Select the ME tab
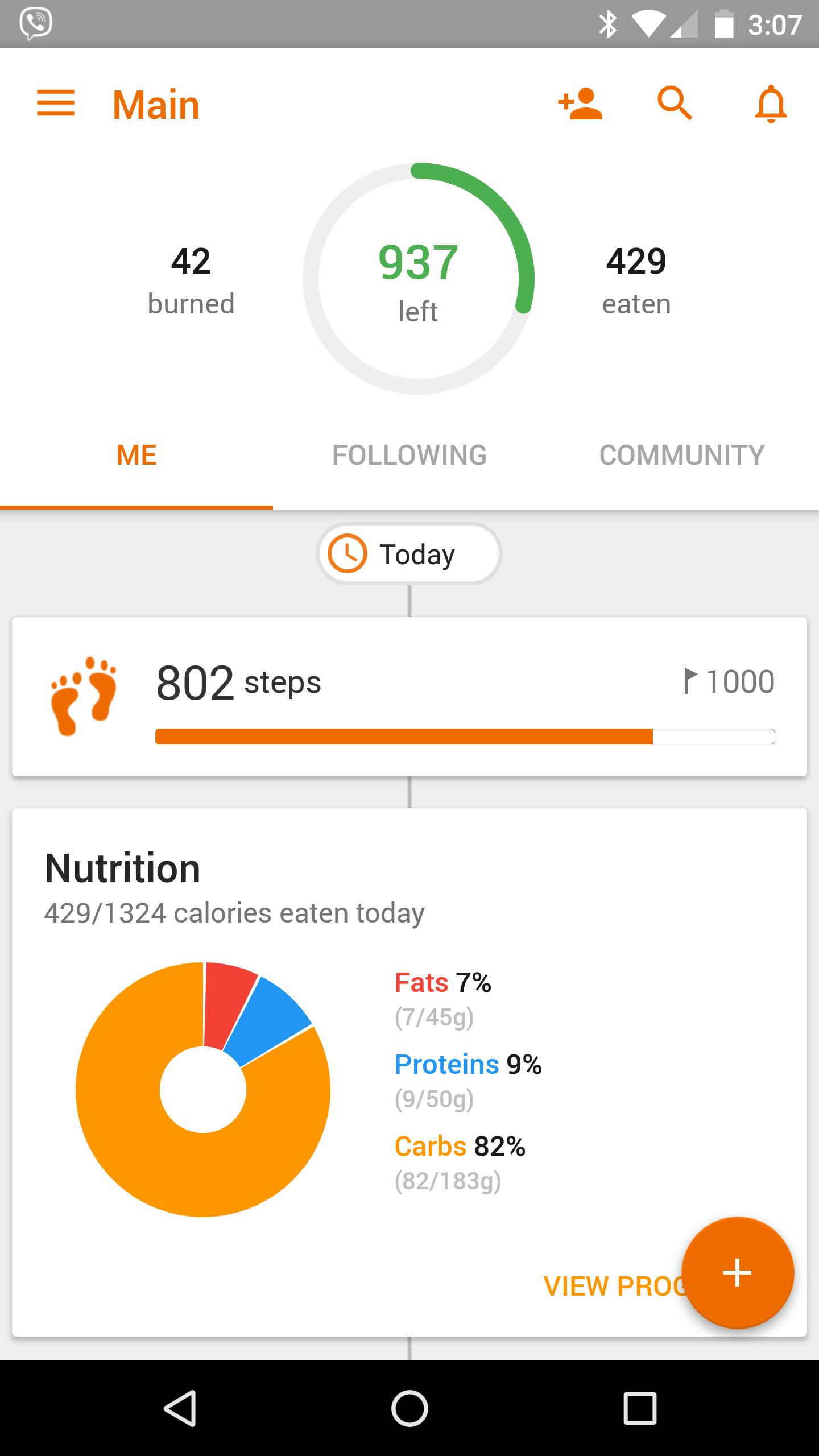The width and height of the screenshot is (819, 1456). (x=136, y=455)
